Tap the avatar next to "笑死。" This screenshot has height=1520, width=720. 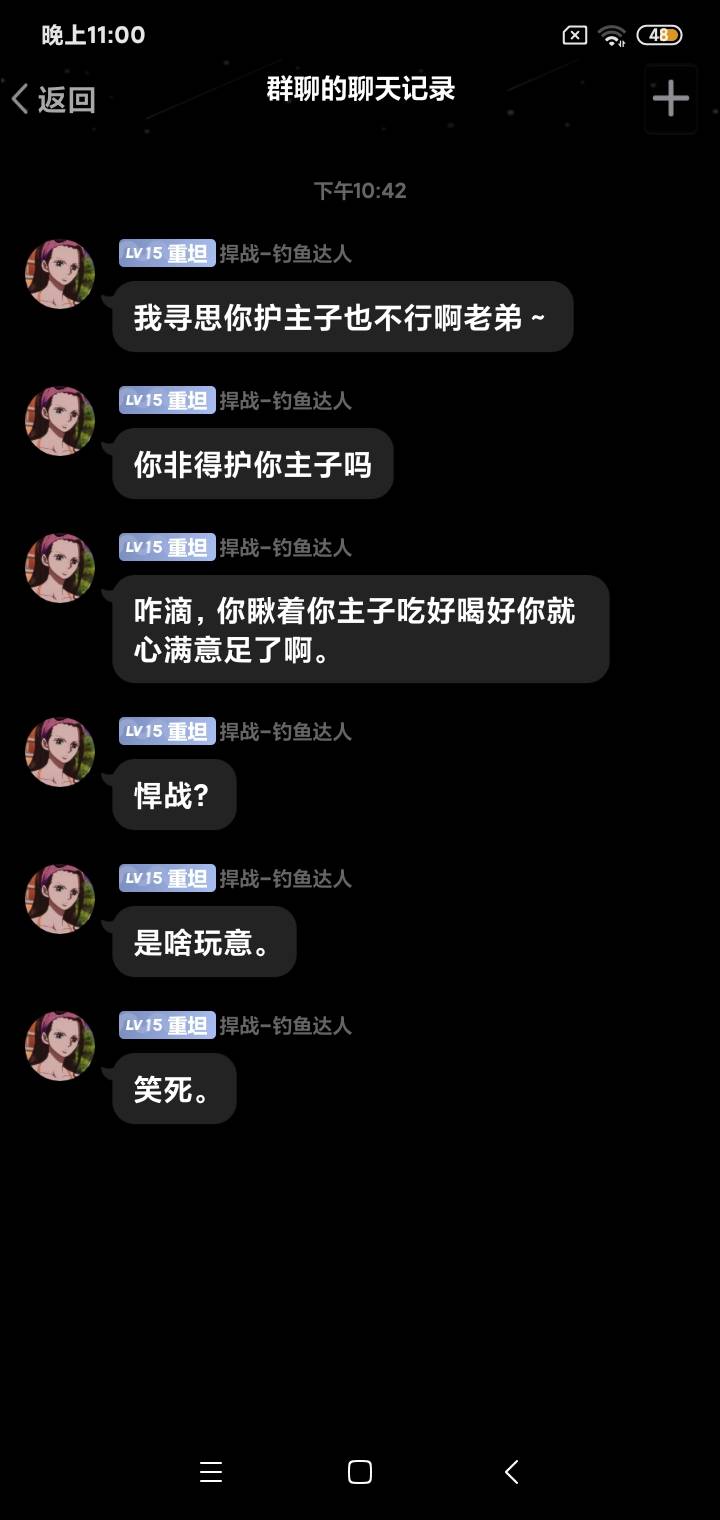click(x=60, y=1046)
